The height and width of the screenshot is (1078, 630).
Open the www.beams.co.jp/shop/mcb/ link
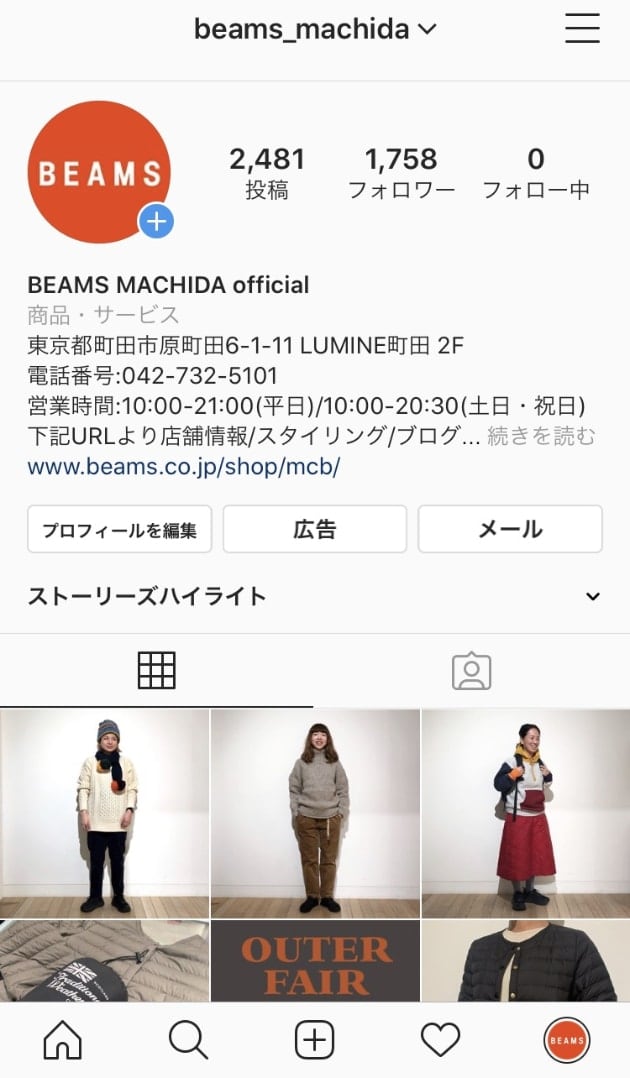[184, 467]
